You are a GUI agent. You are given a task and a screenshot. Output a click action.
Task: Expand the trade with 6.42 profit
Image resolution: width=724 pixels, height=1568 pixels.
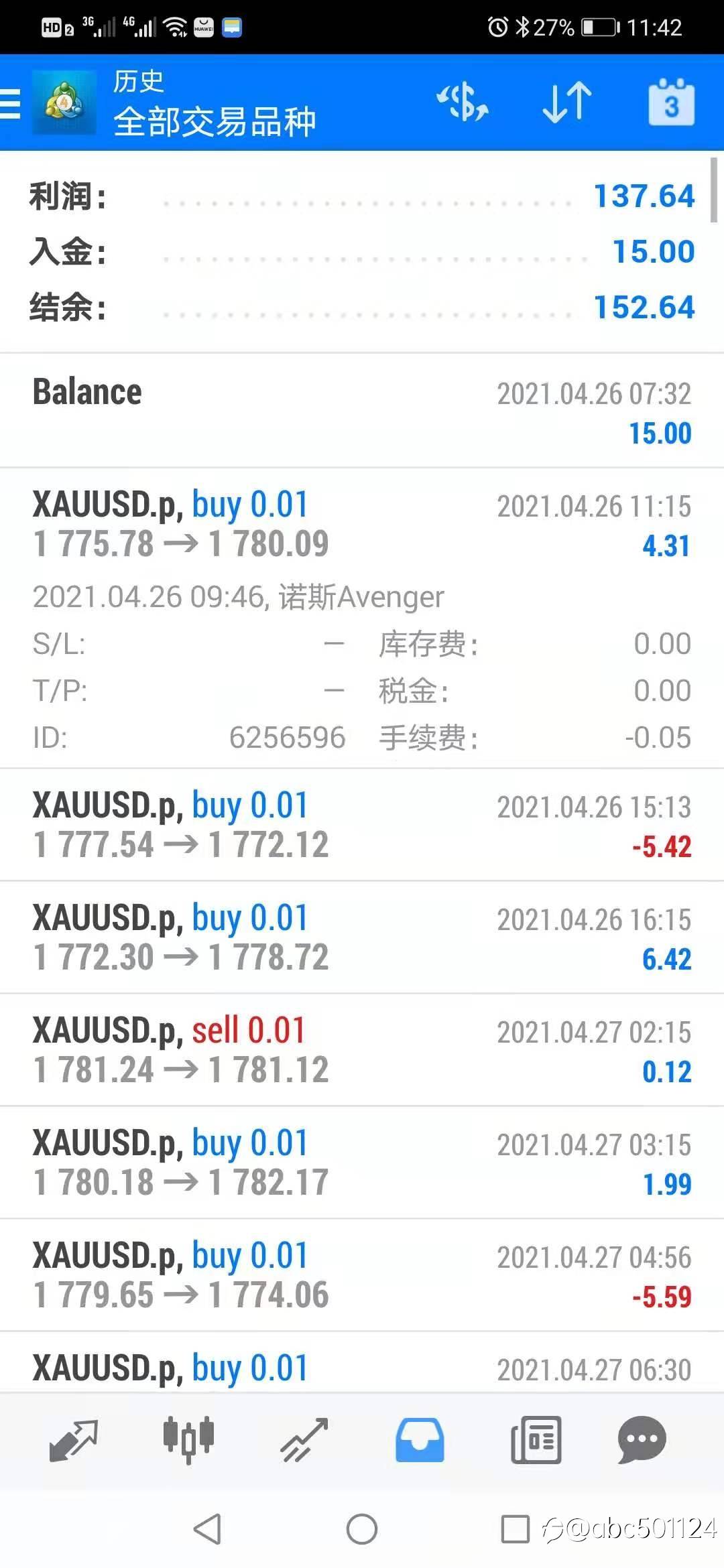(x=362, y=937)
